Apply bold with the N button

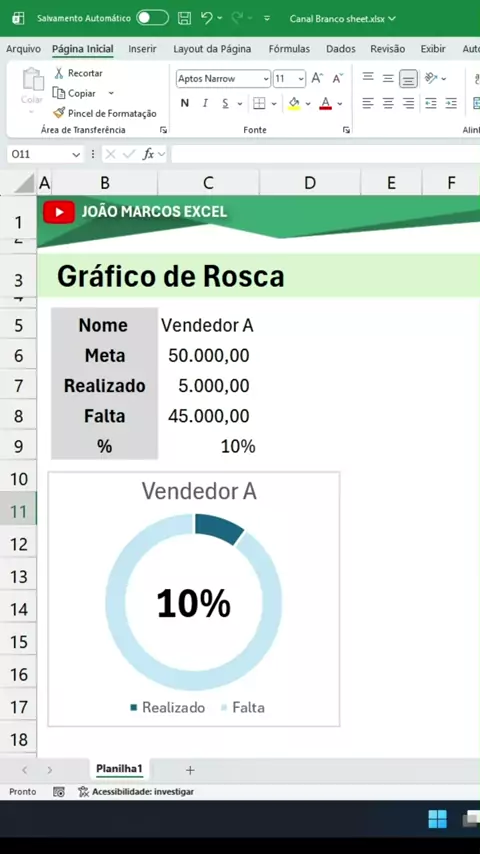click(185, 103)
